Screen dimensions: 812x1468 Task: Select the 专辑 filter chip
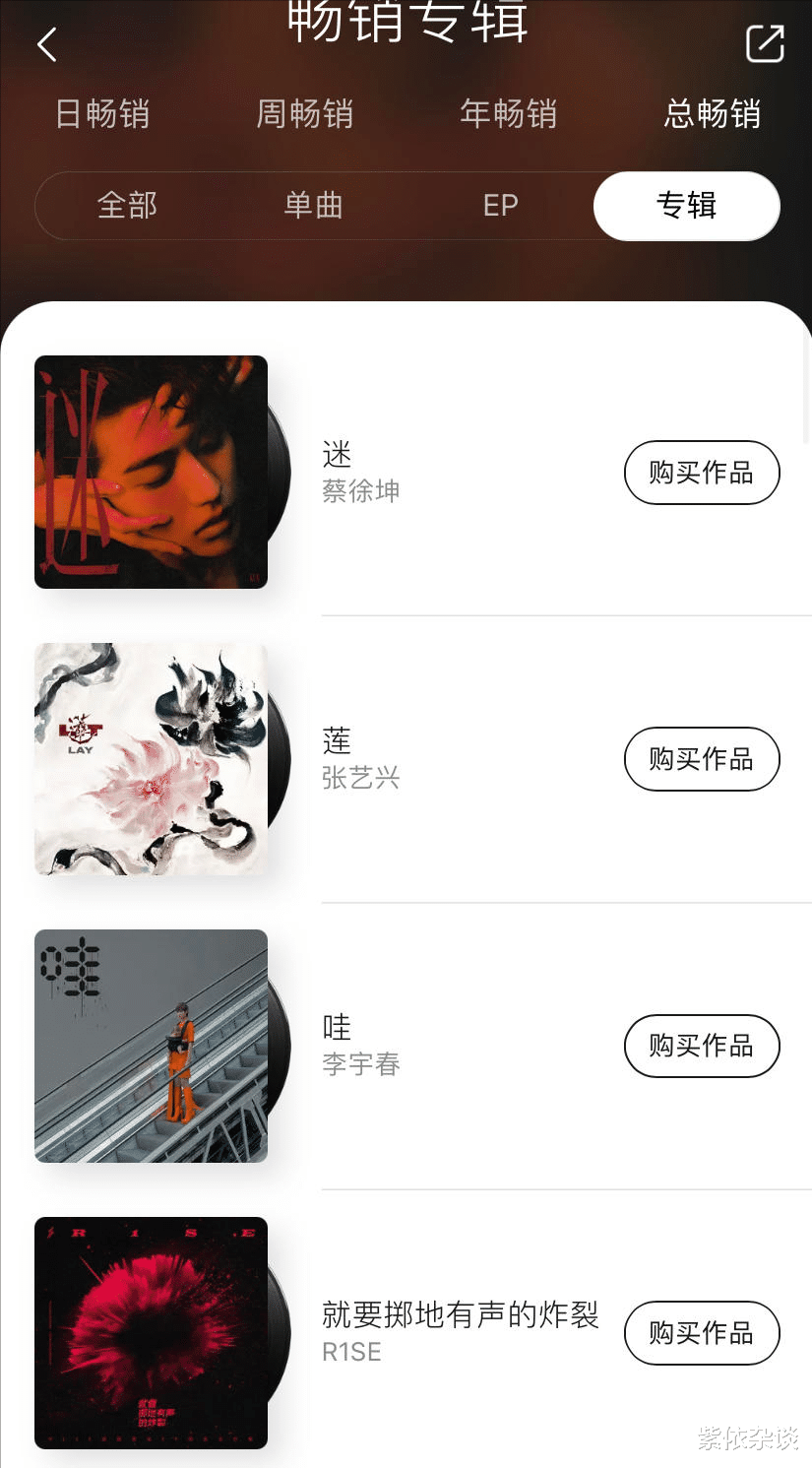[686, 206]
